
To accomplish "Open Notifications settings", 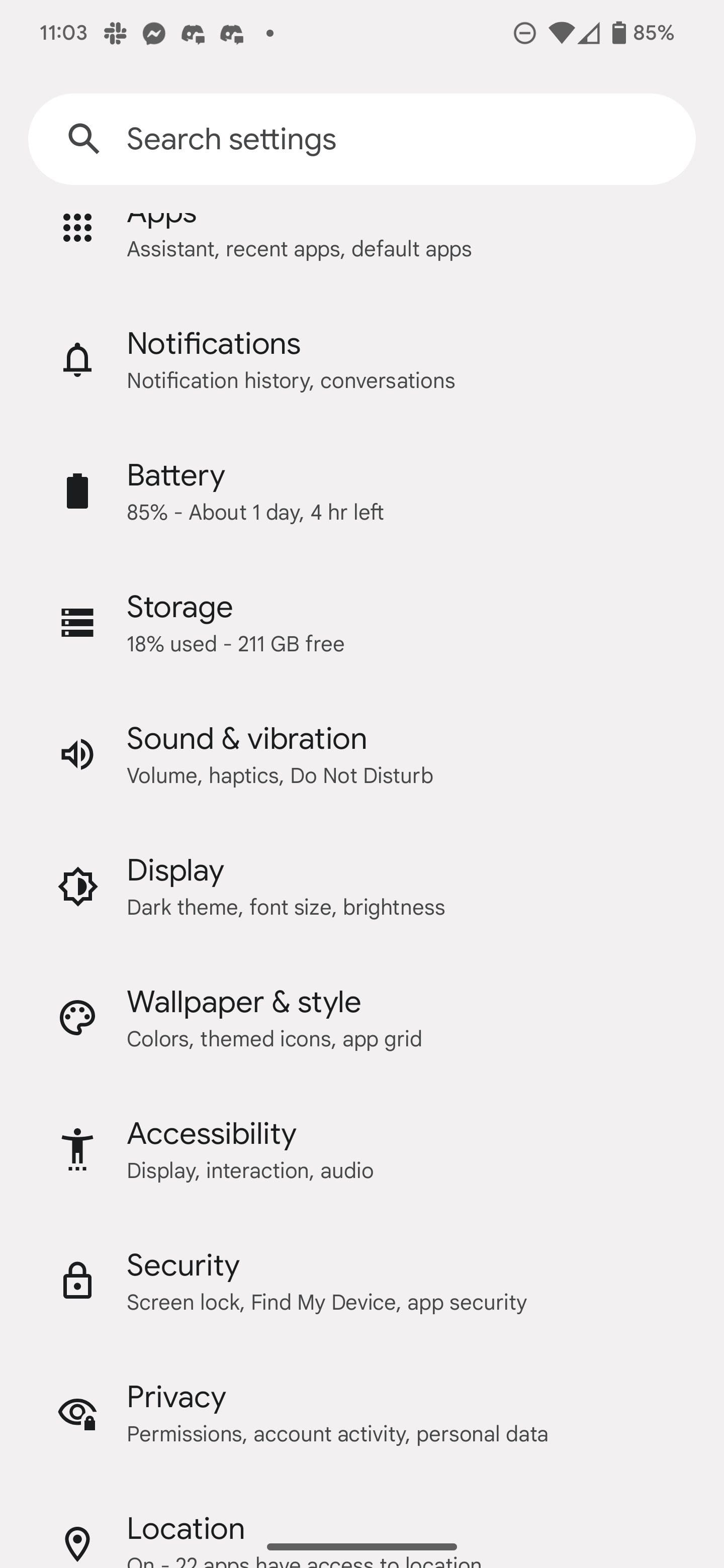I will [x=291, y=360].
